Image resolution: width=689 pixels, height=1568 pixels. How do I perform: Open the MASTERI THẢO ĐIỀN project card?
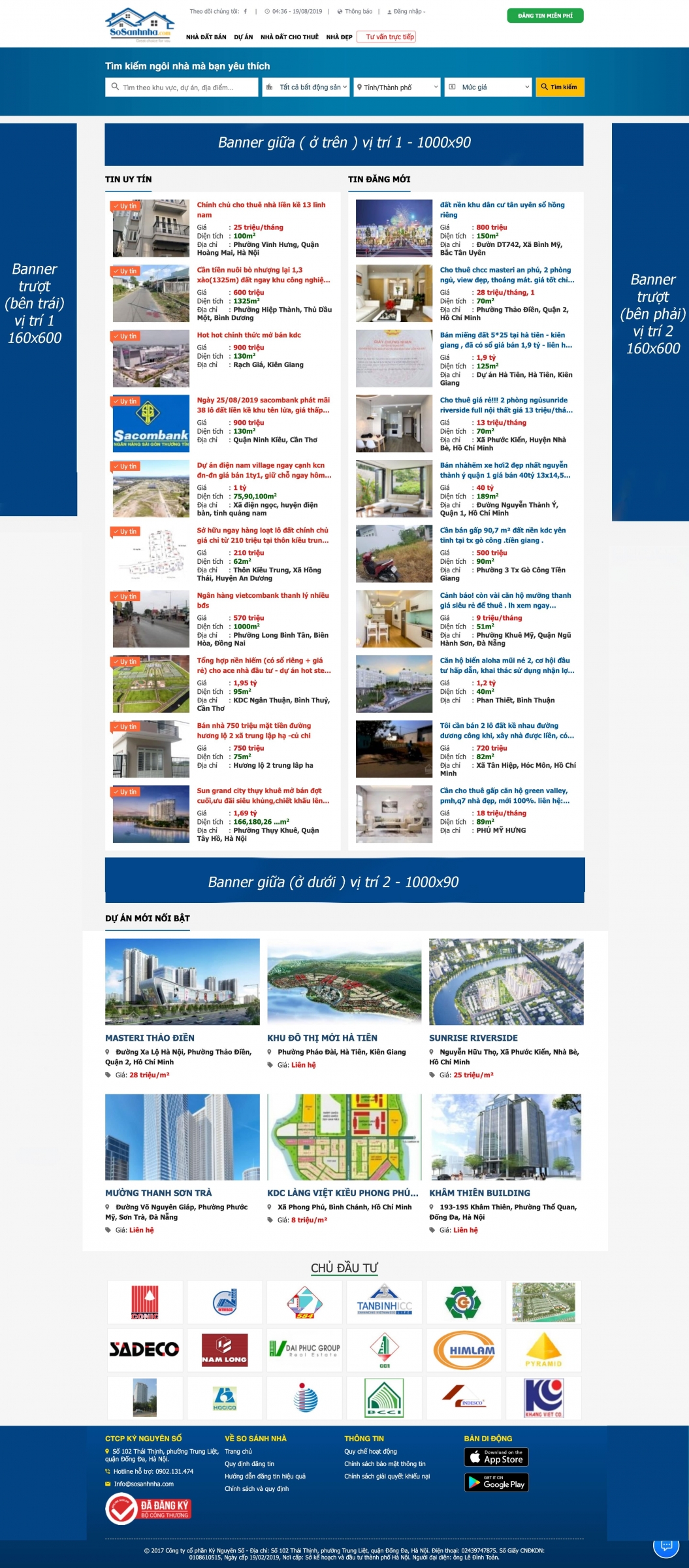click(150, 1037)
